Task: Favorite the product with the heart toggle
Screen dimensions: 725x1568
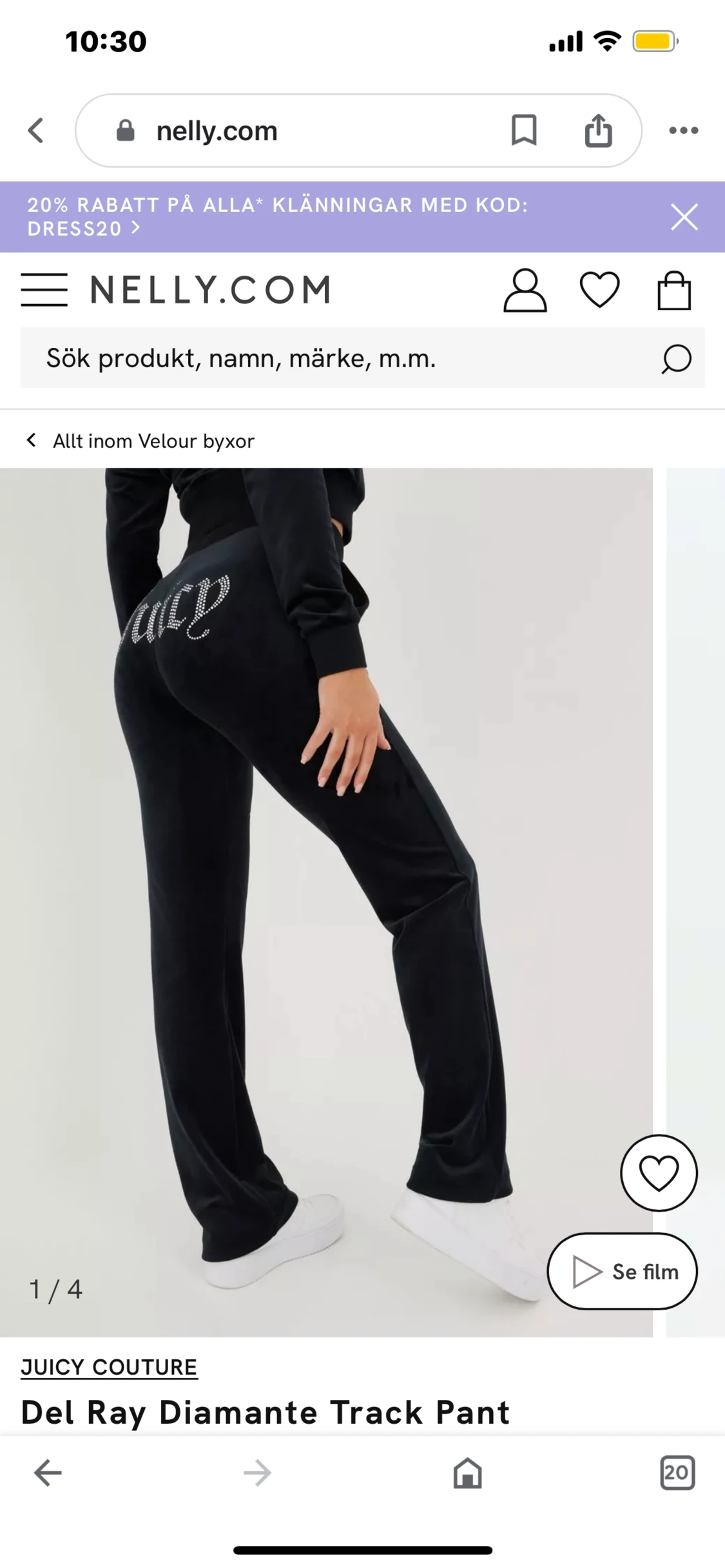Action: [x=659, y=1174]
